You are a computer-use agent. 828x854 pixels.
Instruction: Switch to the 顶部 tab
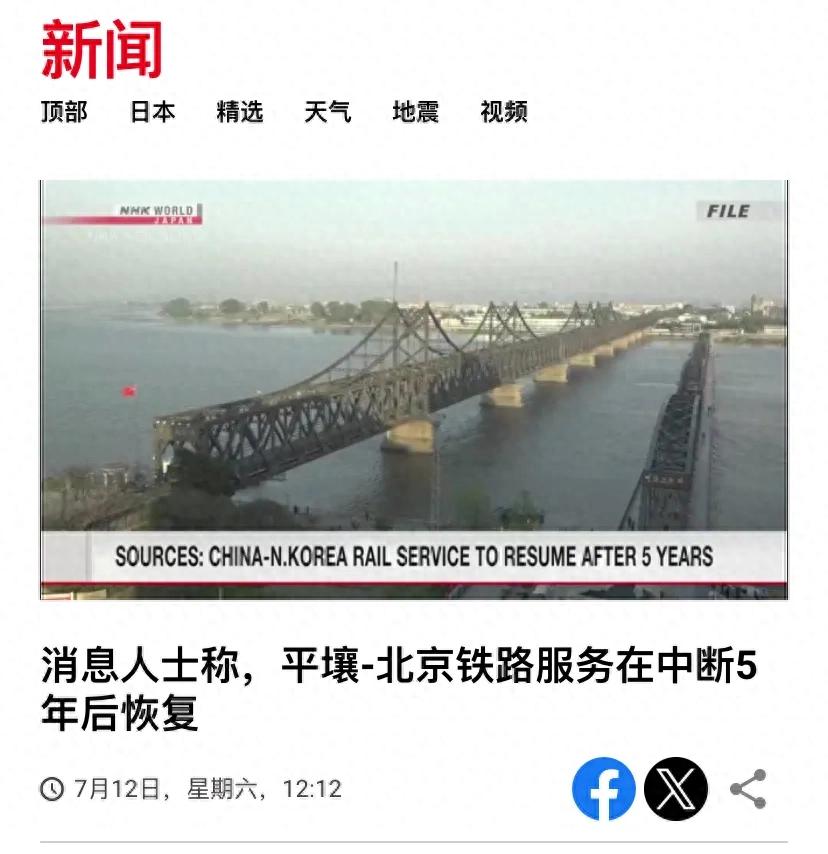[64, 111]
